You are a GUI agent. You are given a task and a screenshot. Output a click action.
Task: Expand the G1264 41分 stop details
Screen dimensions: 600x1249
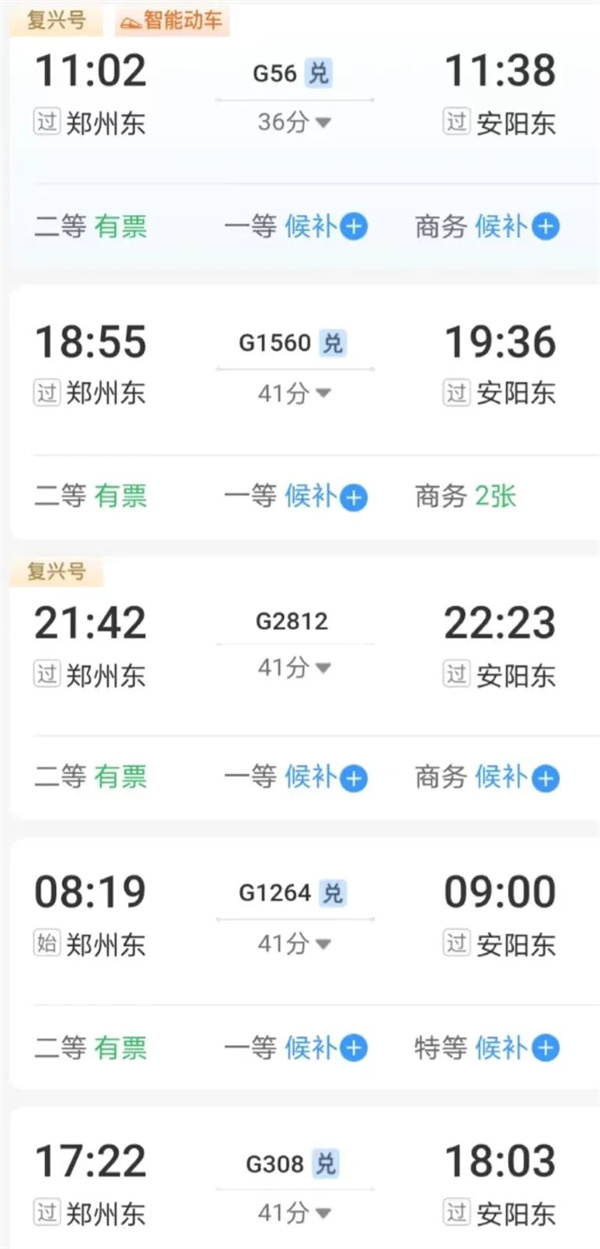click(x=294, y=943)
